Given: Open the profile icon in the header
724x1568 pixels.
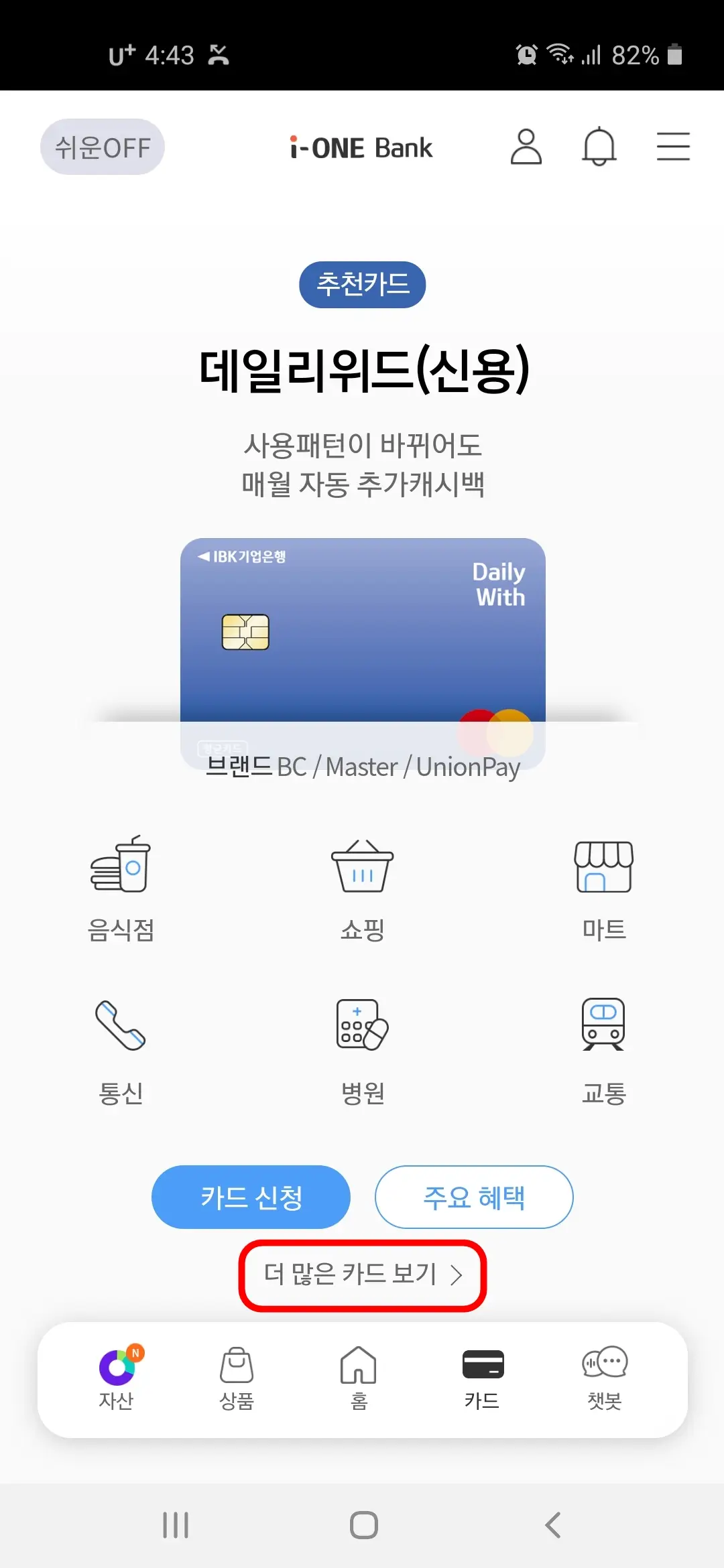Looking at the screenshot, I should tap(526, 147).
